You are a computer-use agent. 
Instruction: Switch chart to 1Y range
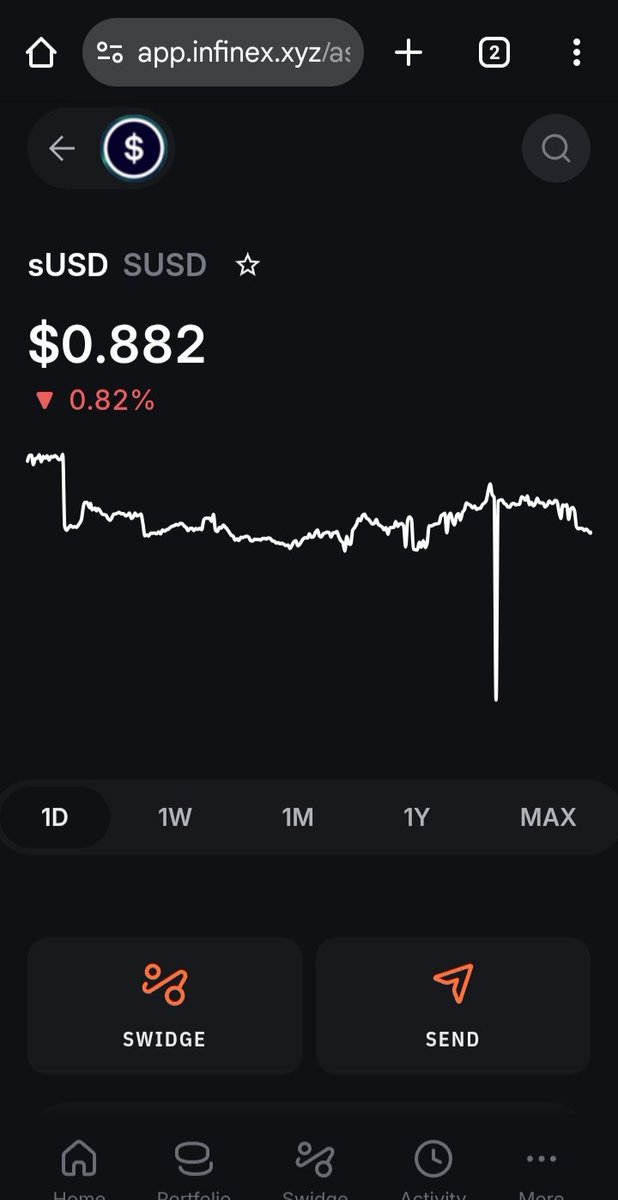(x=416, y=817)
